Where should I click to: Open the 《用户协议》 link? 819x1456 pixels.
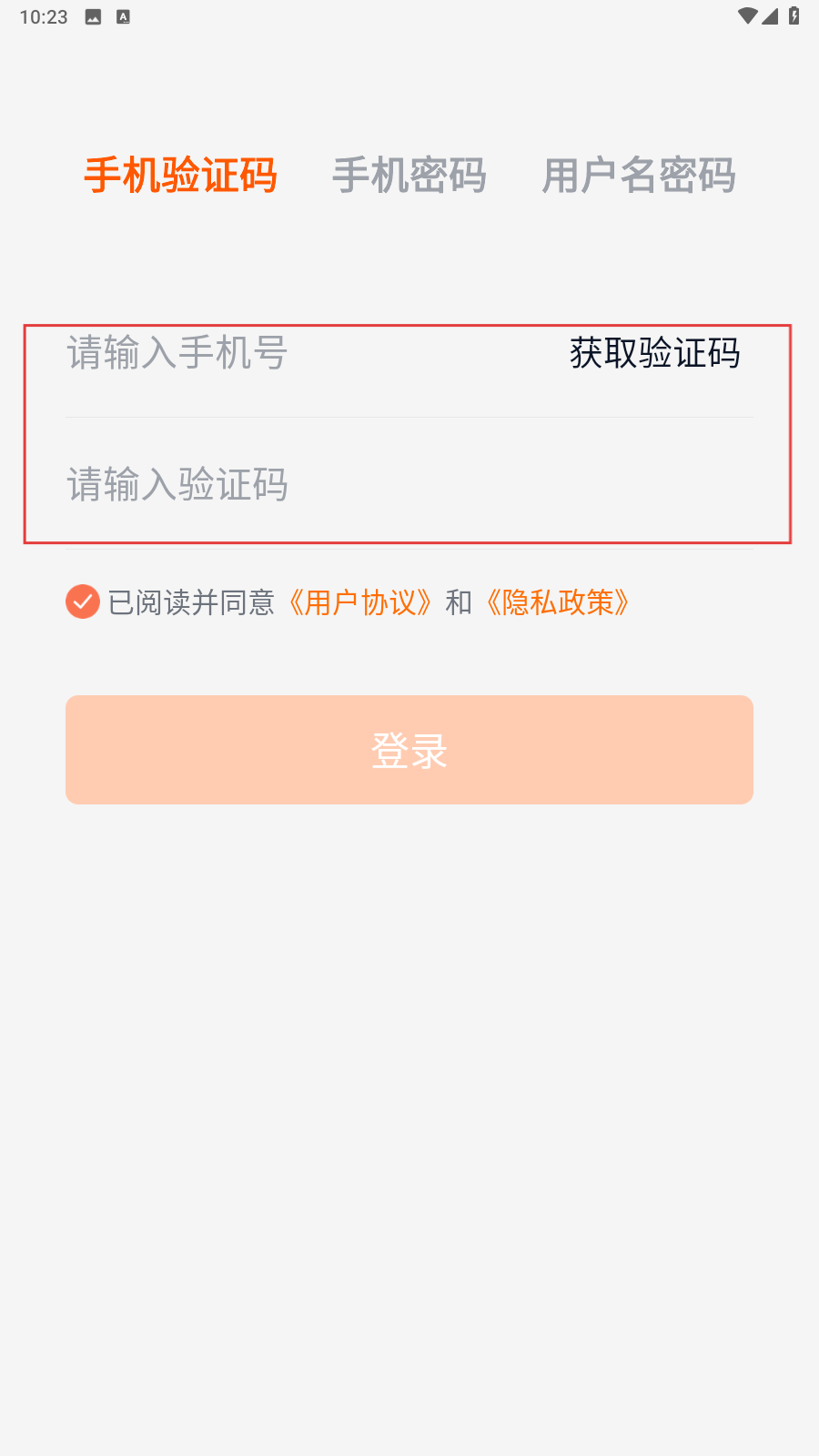pos(359,602)
